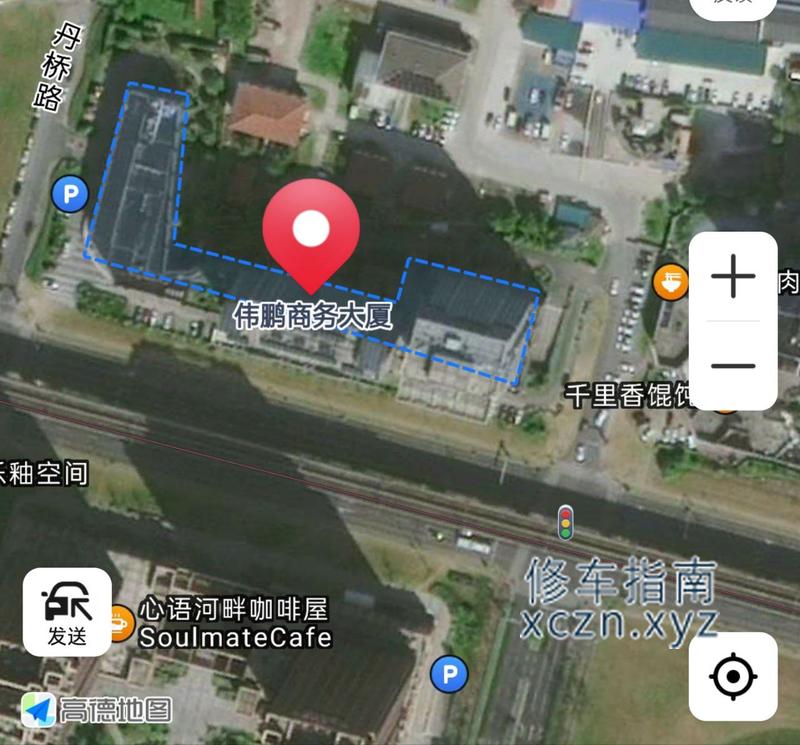Tap the parking marker below SoulmateCafe
This screenshot has height=745, width=800.
point(449,674)
